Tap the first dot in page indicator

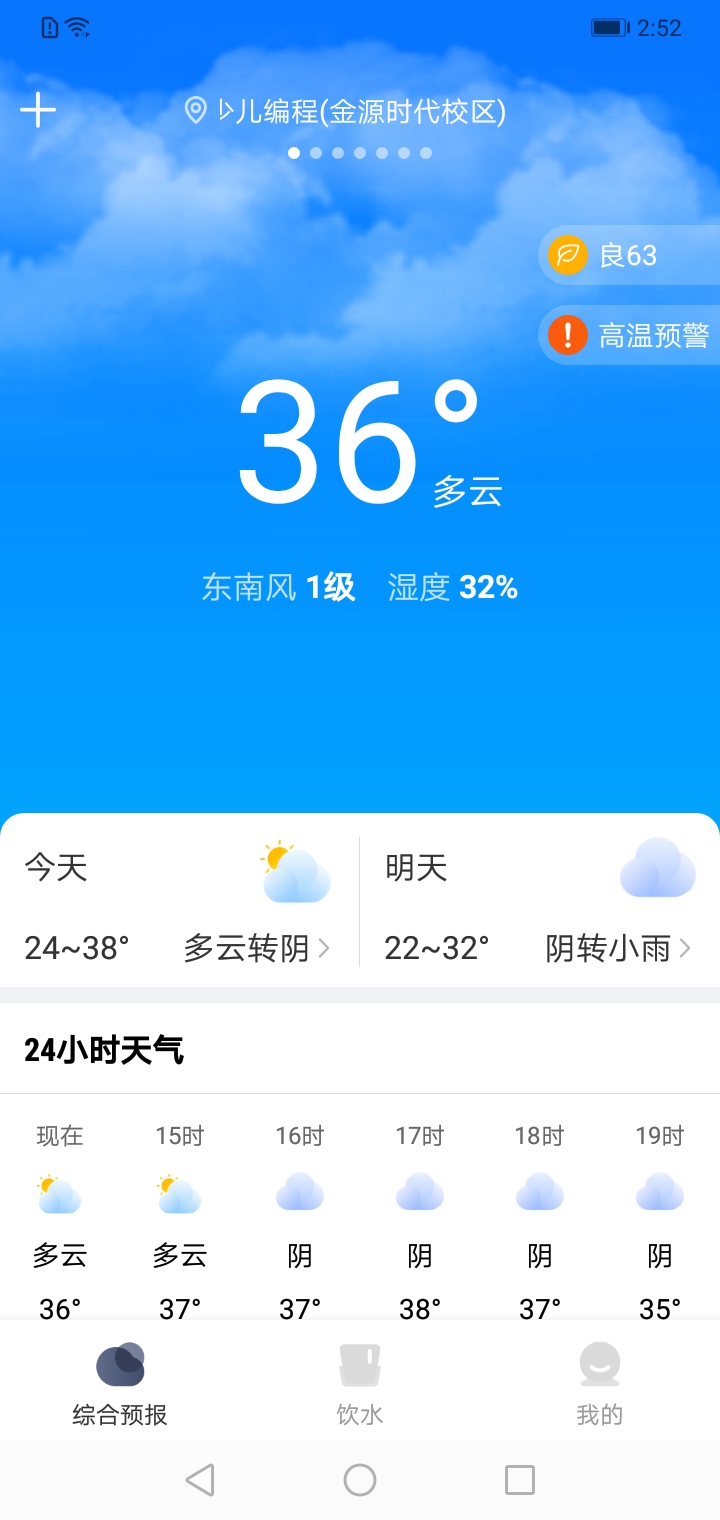[294, 153]
